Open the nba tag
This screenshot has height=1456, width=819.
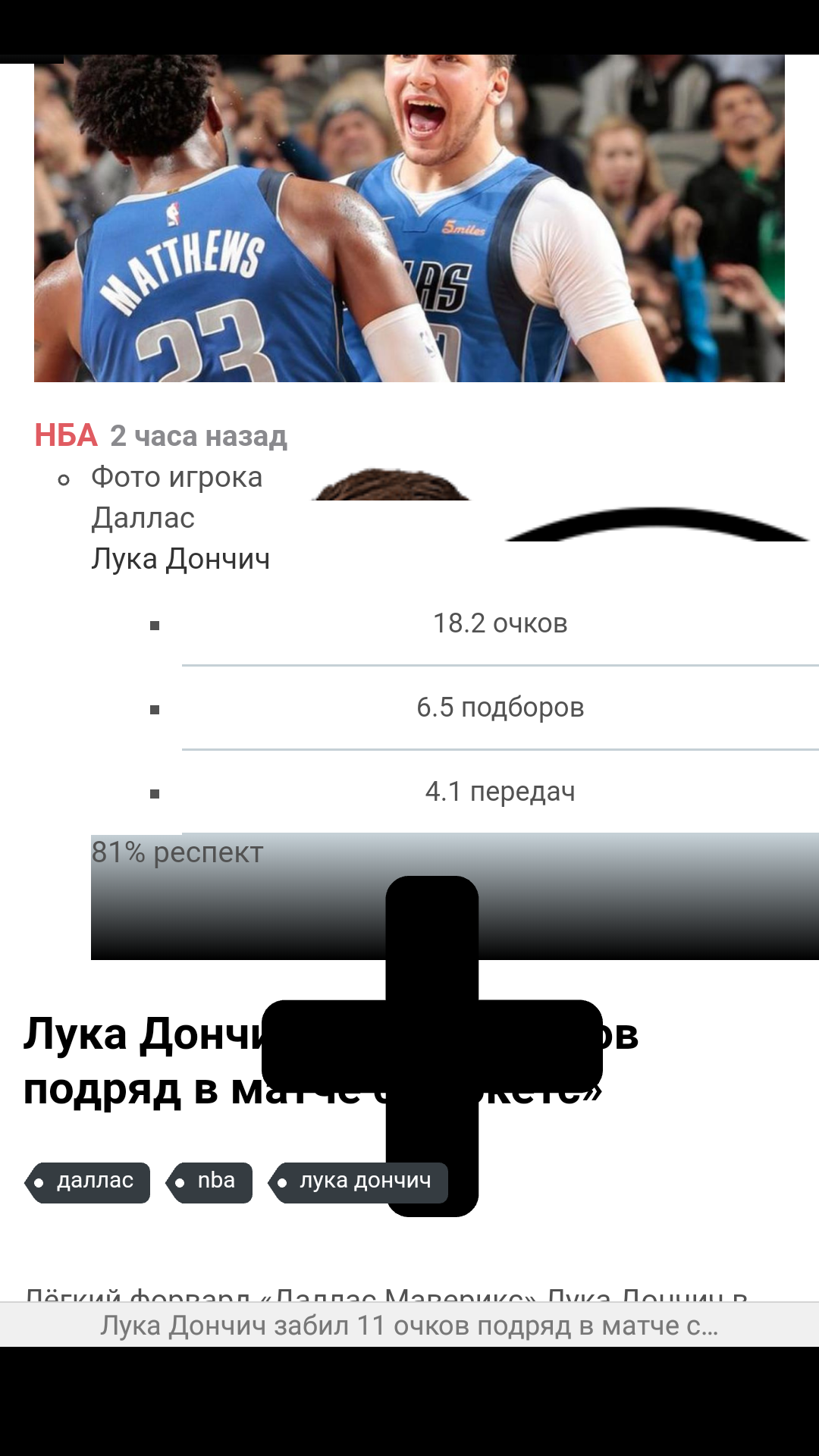click(209, 1182)
